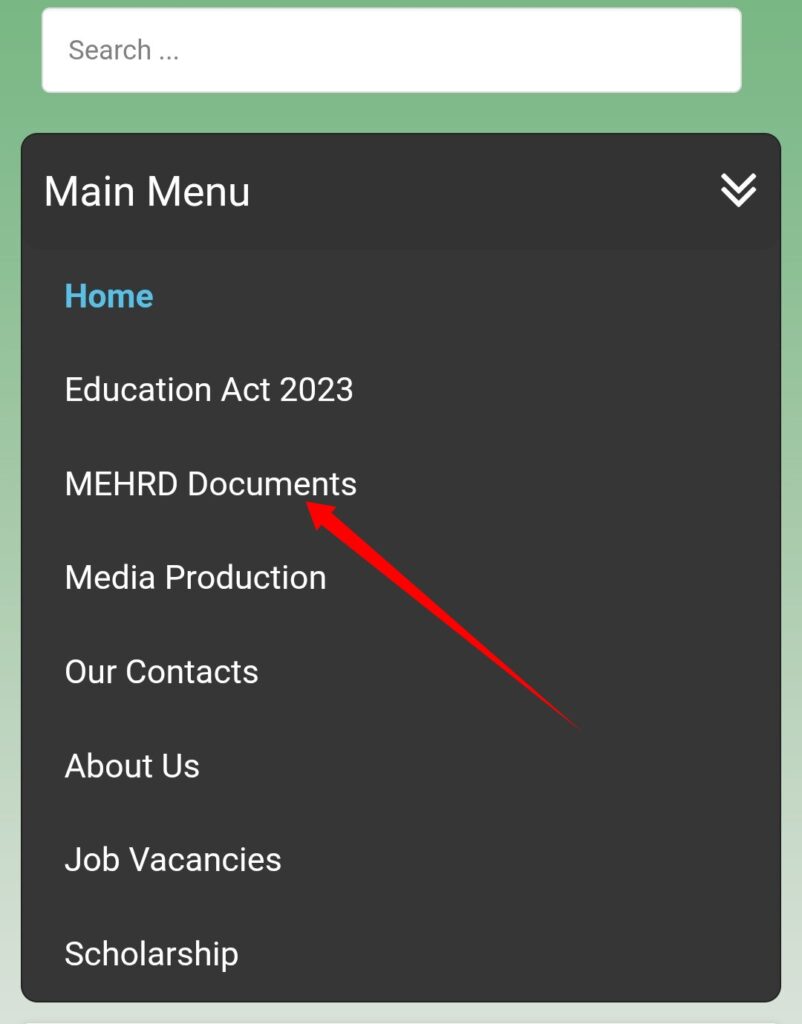The image size is (802, 1024).
Task: Collapse the Main Menu via double chevron icon
Action: click(x=739, y=190)
